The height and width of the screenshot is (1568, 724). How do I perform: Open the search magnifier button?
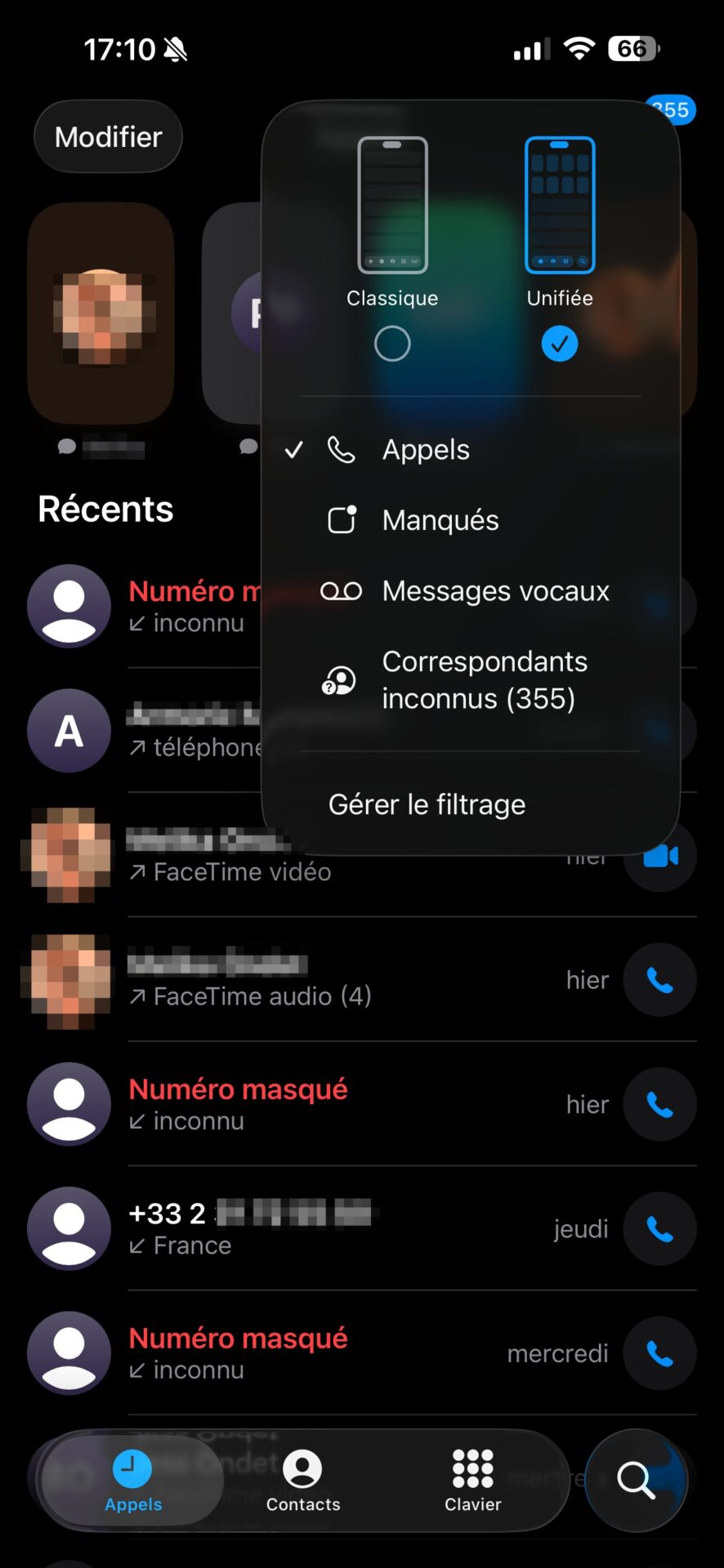[x=636, y=1480]
